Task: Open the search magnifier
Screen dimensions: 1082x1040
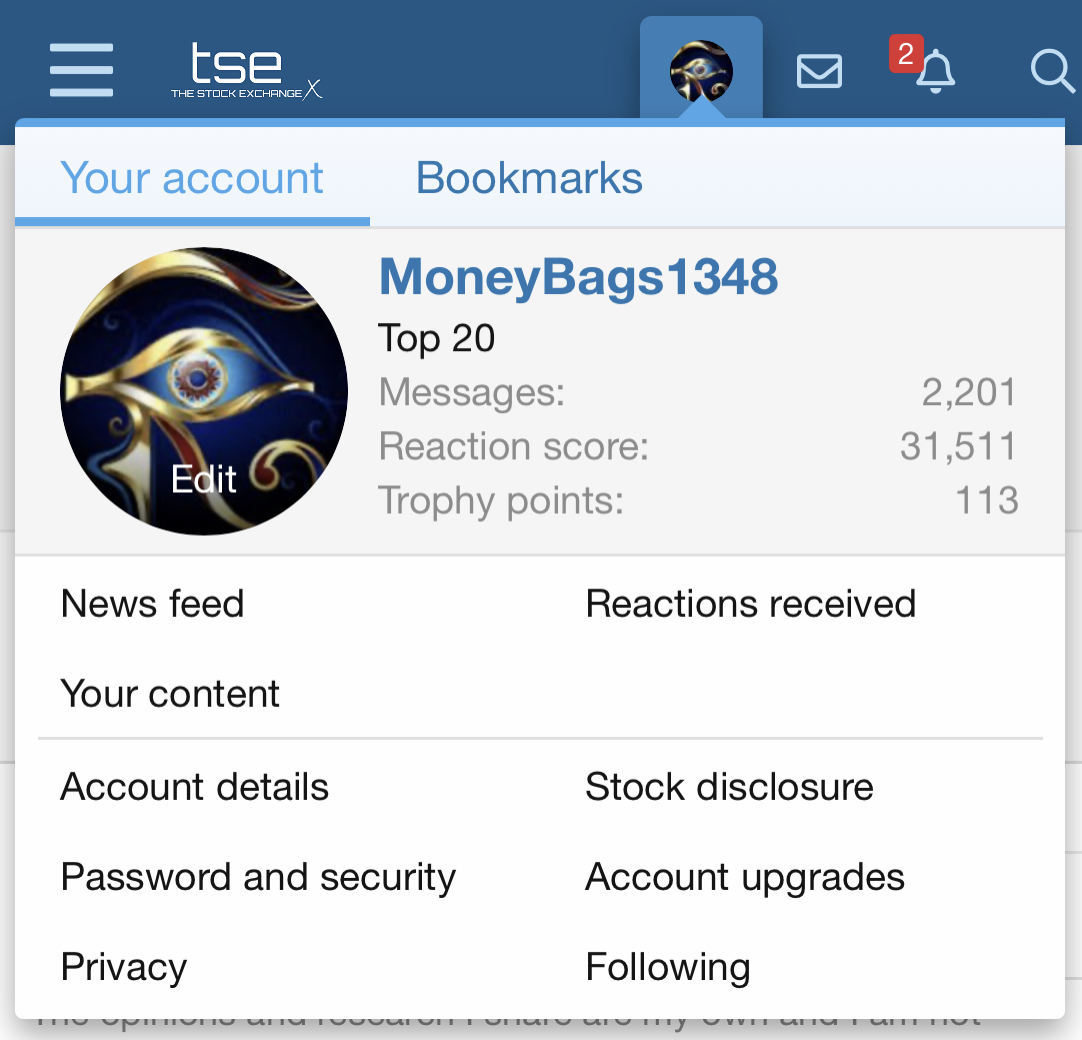Action: pos(1051,71)
